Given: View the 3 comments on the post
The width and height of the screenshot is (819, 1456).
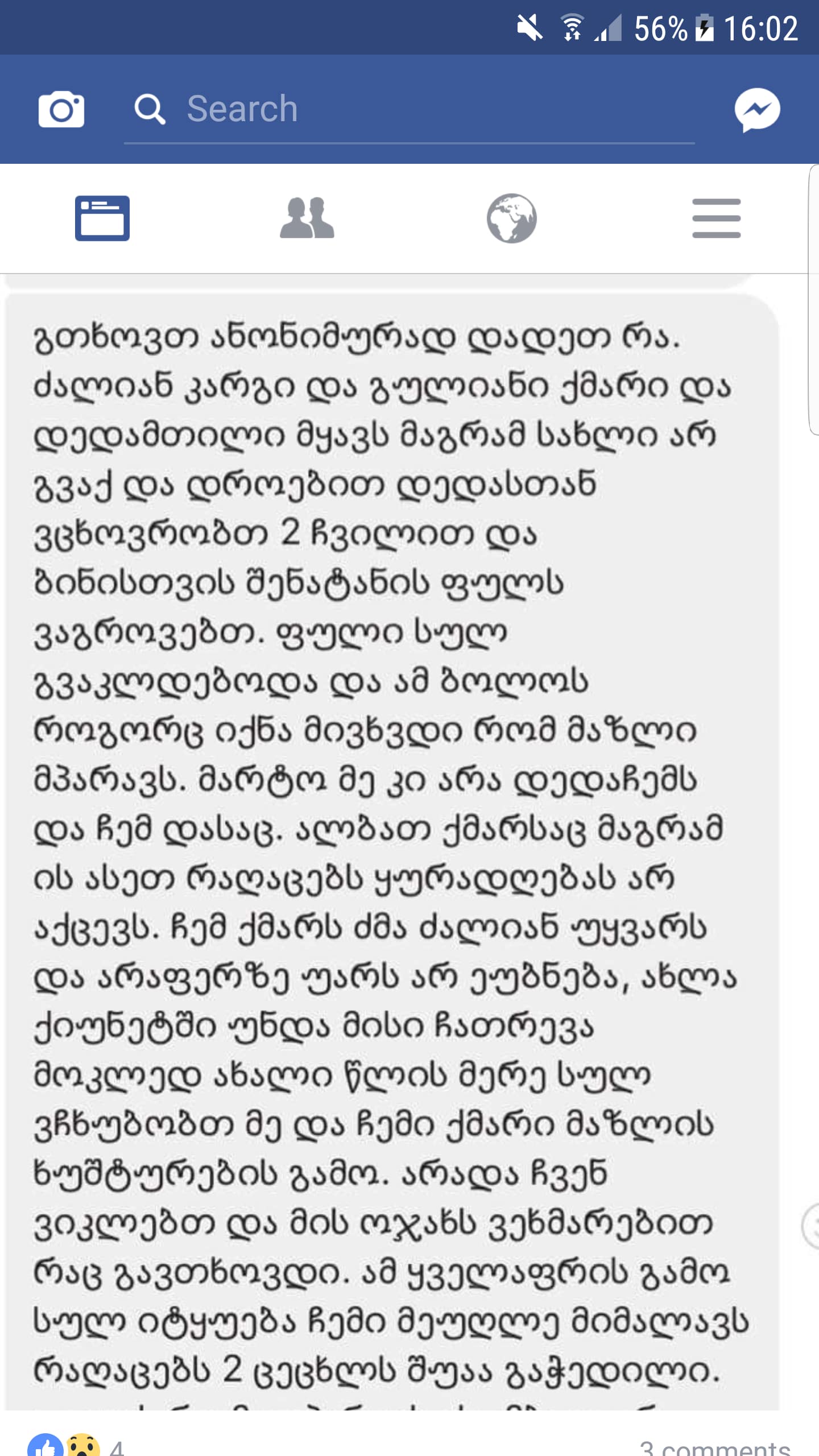Looking at the screenshot, I should (714, 1447).
